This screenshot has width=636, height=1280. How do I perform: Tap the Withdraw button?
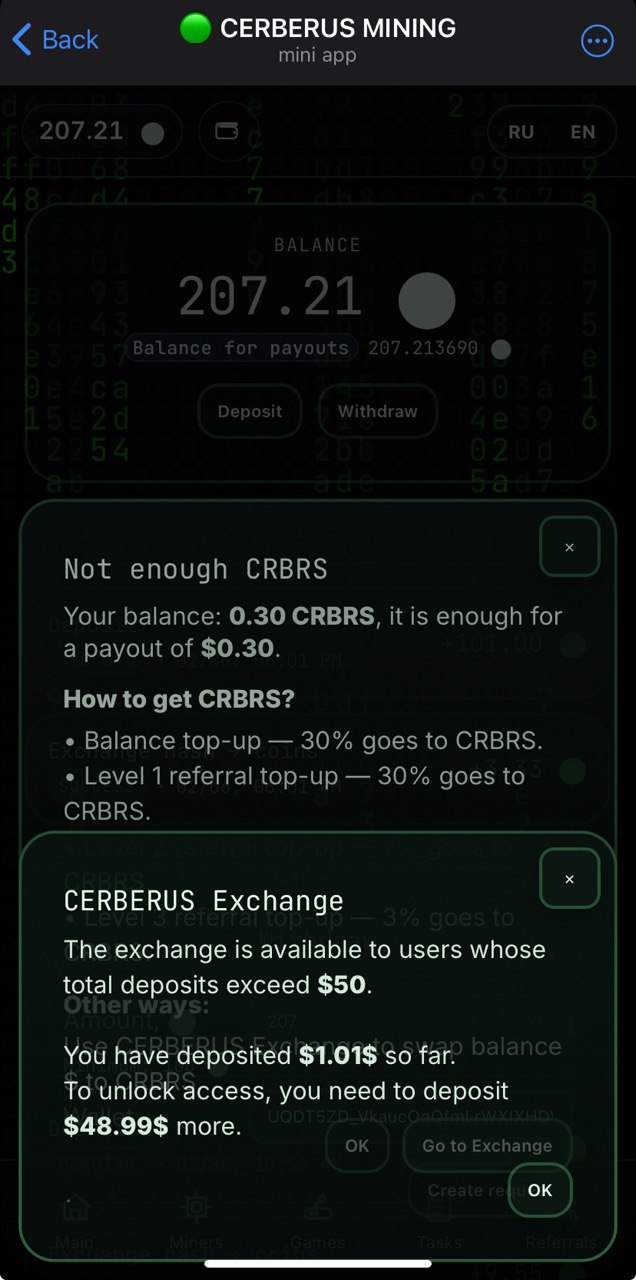378,411
